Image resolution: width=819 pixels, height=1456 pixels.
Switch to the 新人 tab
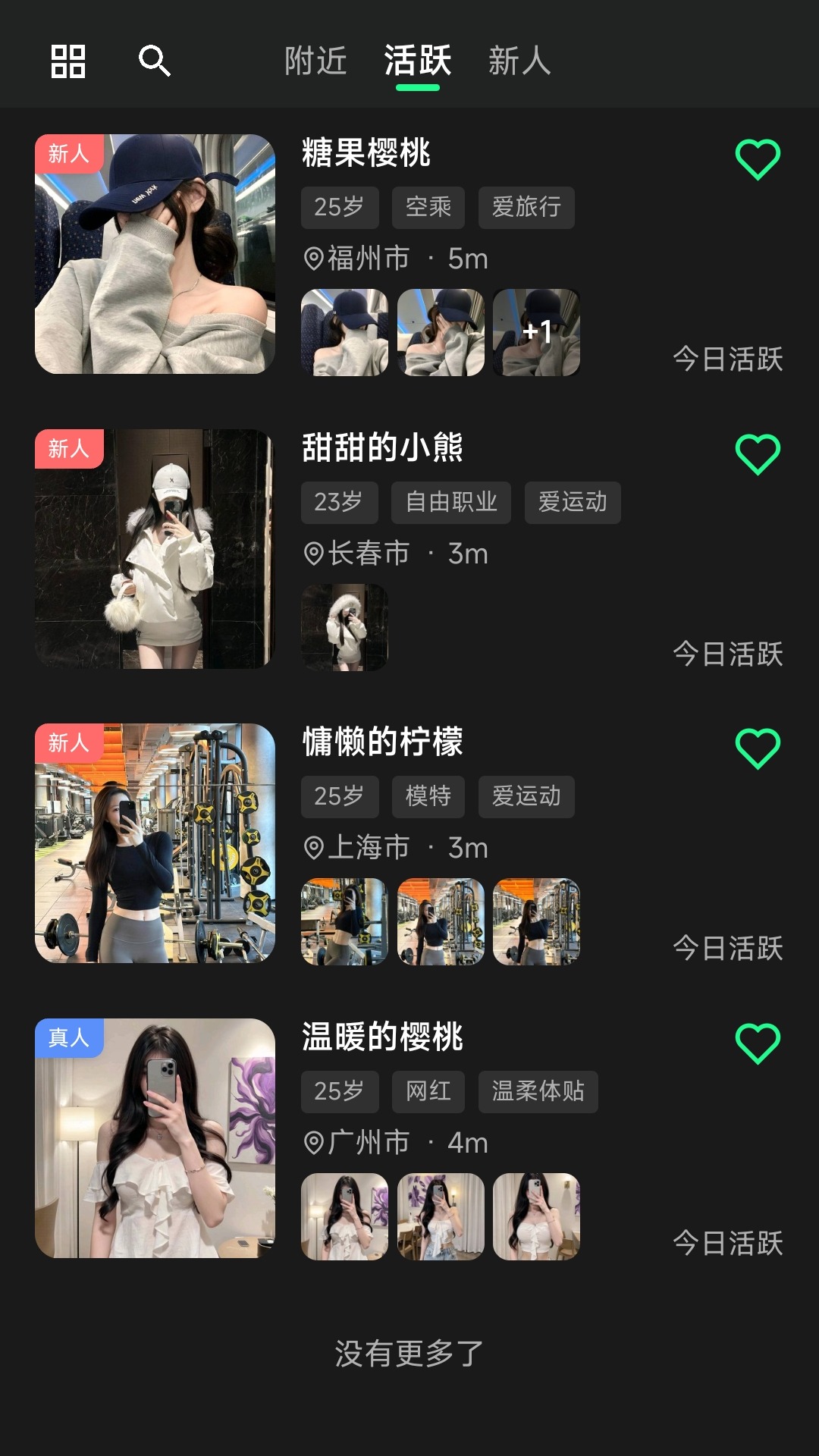point(519,62)
